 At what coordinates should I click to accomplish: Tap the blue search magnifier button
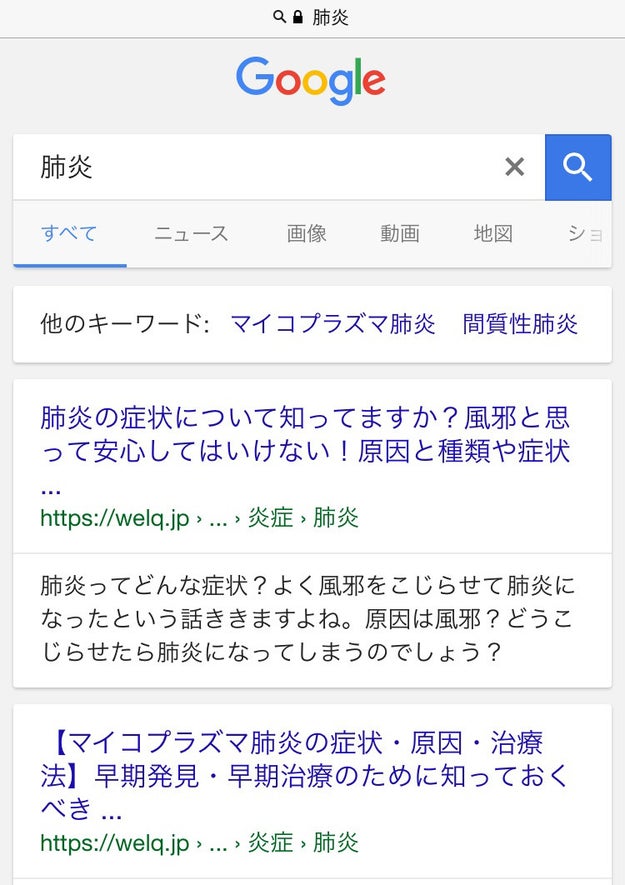pyautogui.click(x=578, y=167)
